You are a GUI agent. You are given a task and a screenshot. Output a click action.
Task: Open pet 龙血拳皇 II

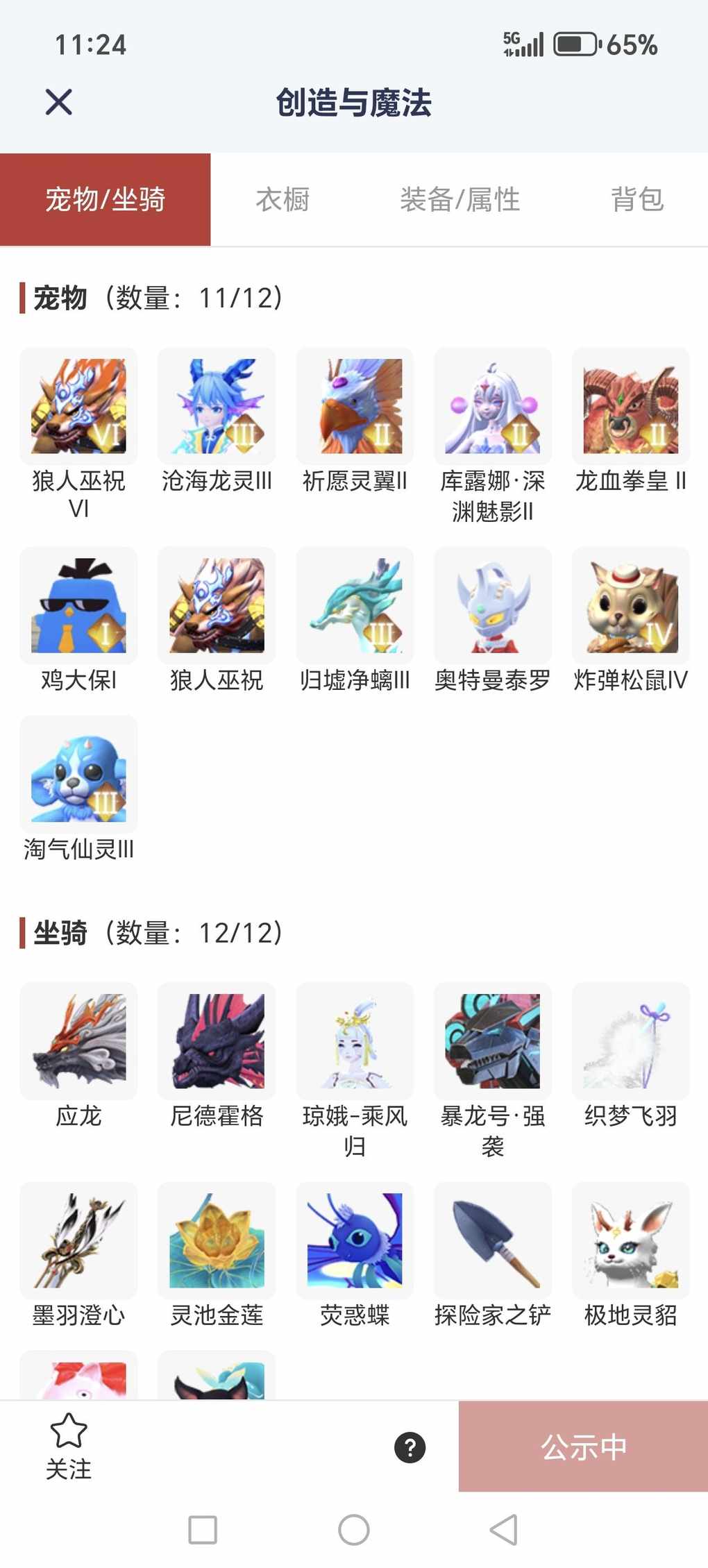click(x=630, y=407)
